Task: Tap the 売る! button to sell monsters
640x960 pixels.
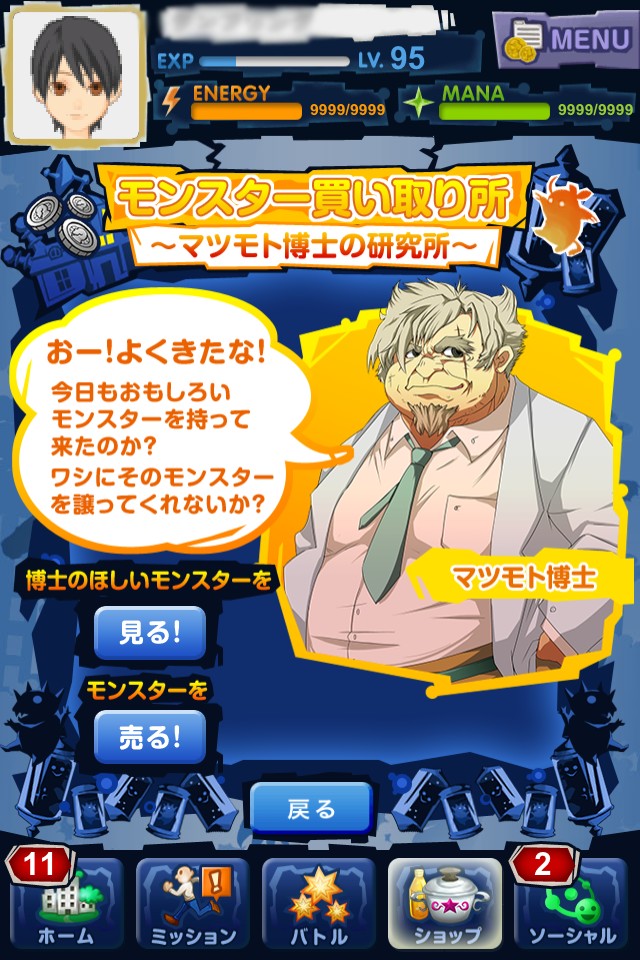Action: point(150,737)
